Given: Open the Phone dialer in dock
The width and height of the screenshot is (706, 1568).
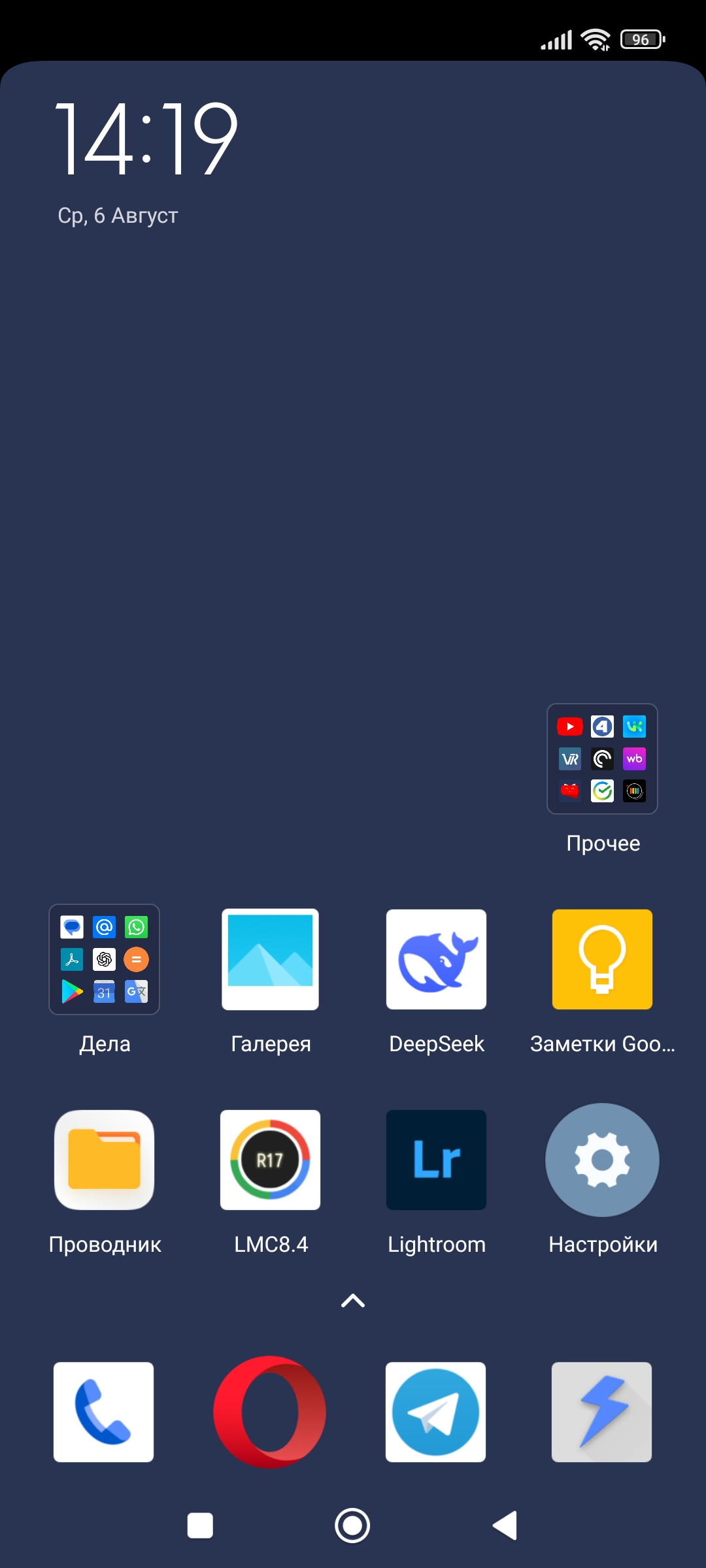Looking at the screenshot, I should [104, 1412].
